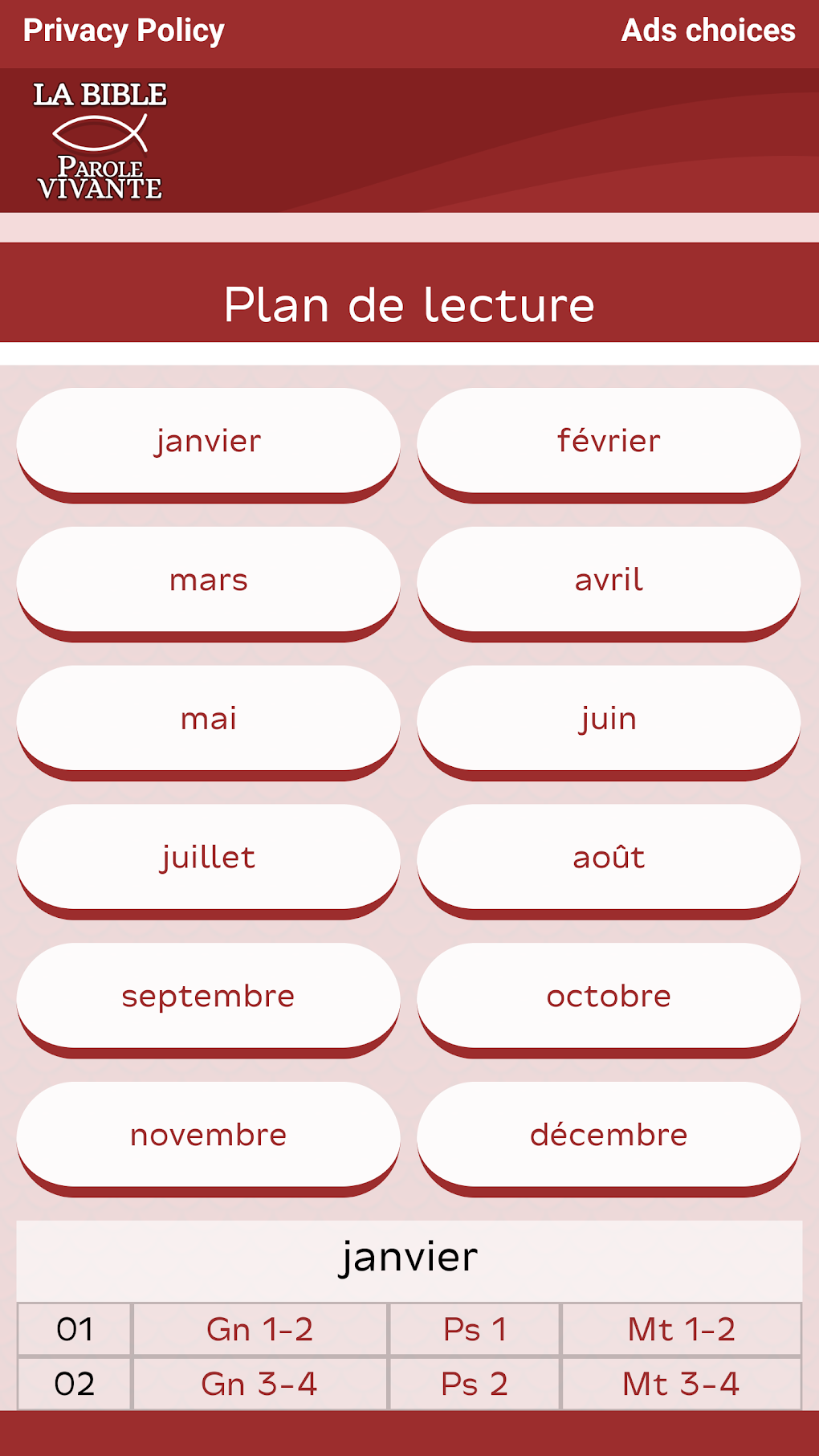View septembre readings
The width and height of the screenshot is (819, 1456).
pos(208,997)
